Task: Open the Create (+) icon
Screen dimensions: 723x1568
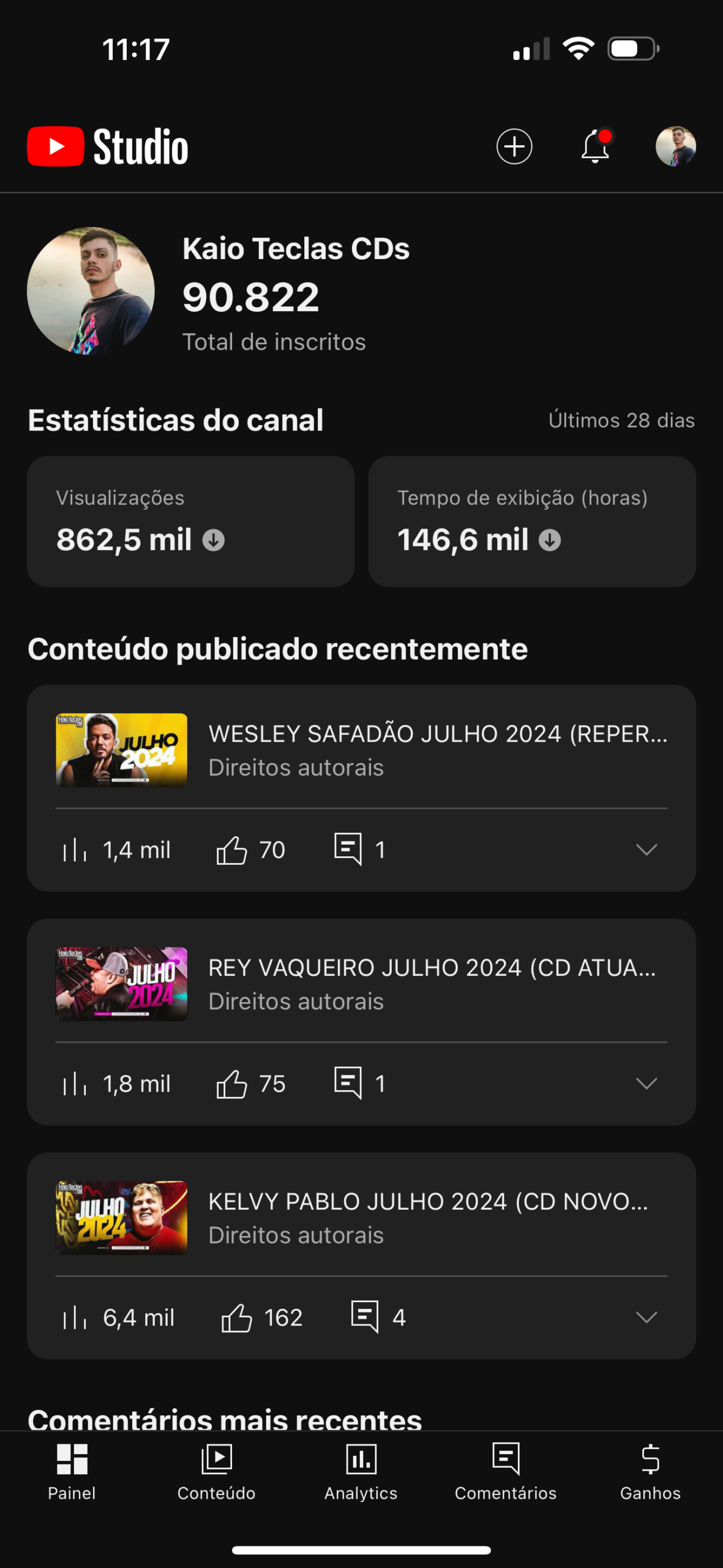Action: (x=515, y=146)
